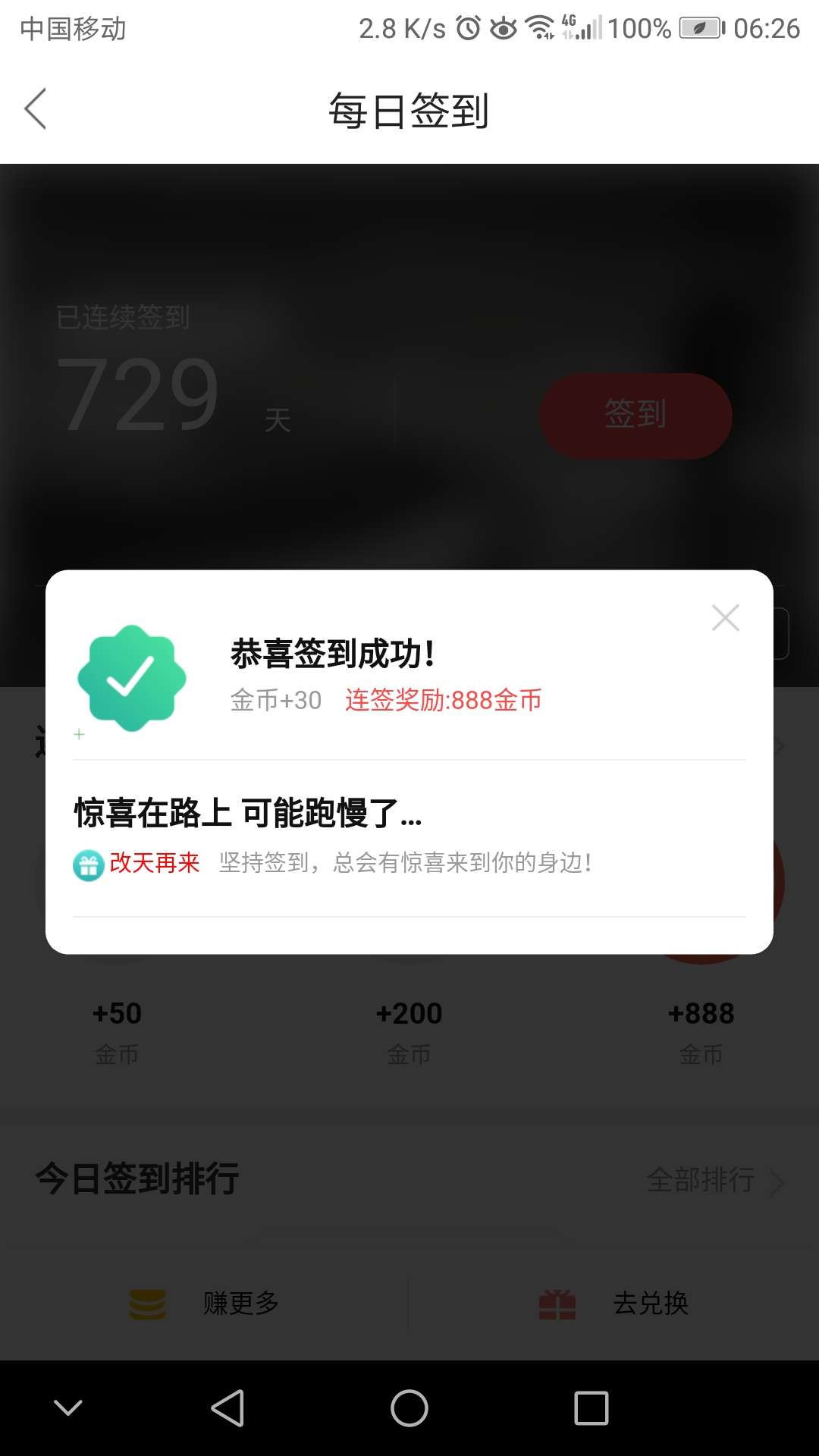Tap the system home button
819x1456 pixels.
(x=409, y=1408)
